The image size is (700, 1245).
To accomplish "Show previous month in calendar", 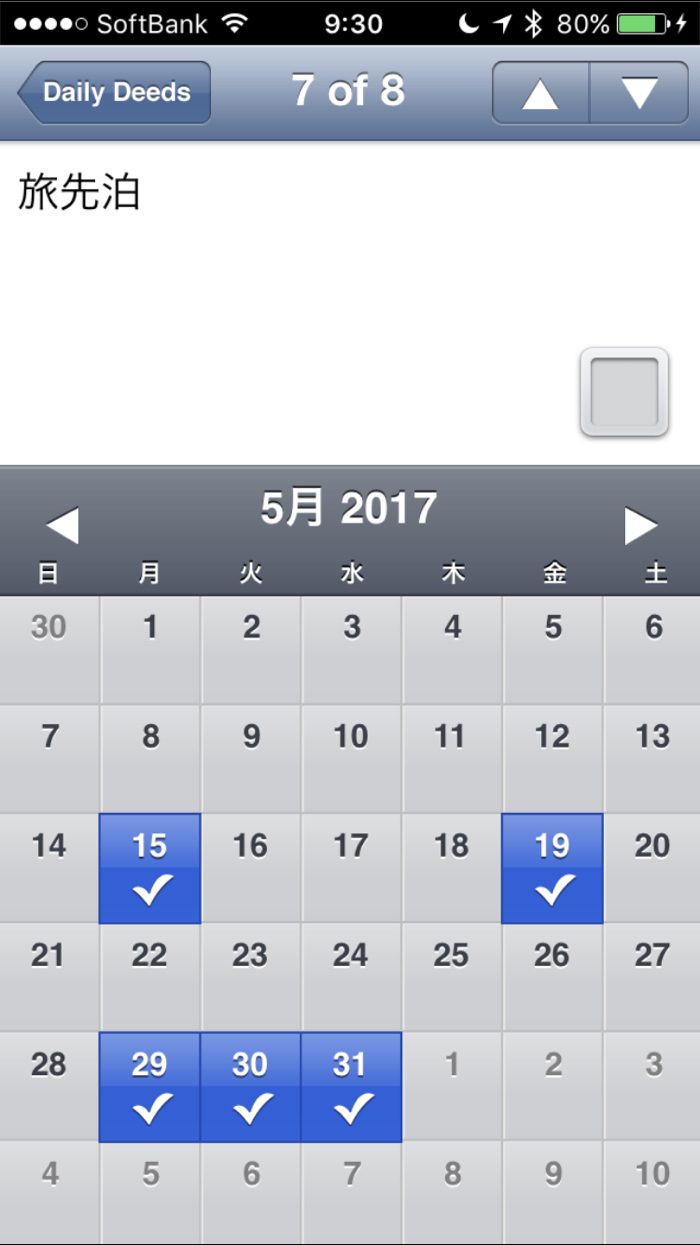I will 62,526.
